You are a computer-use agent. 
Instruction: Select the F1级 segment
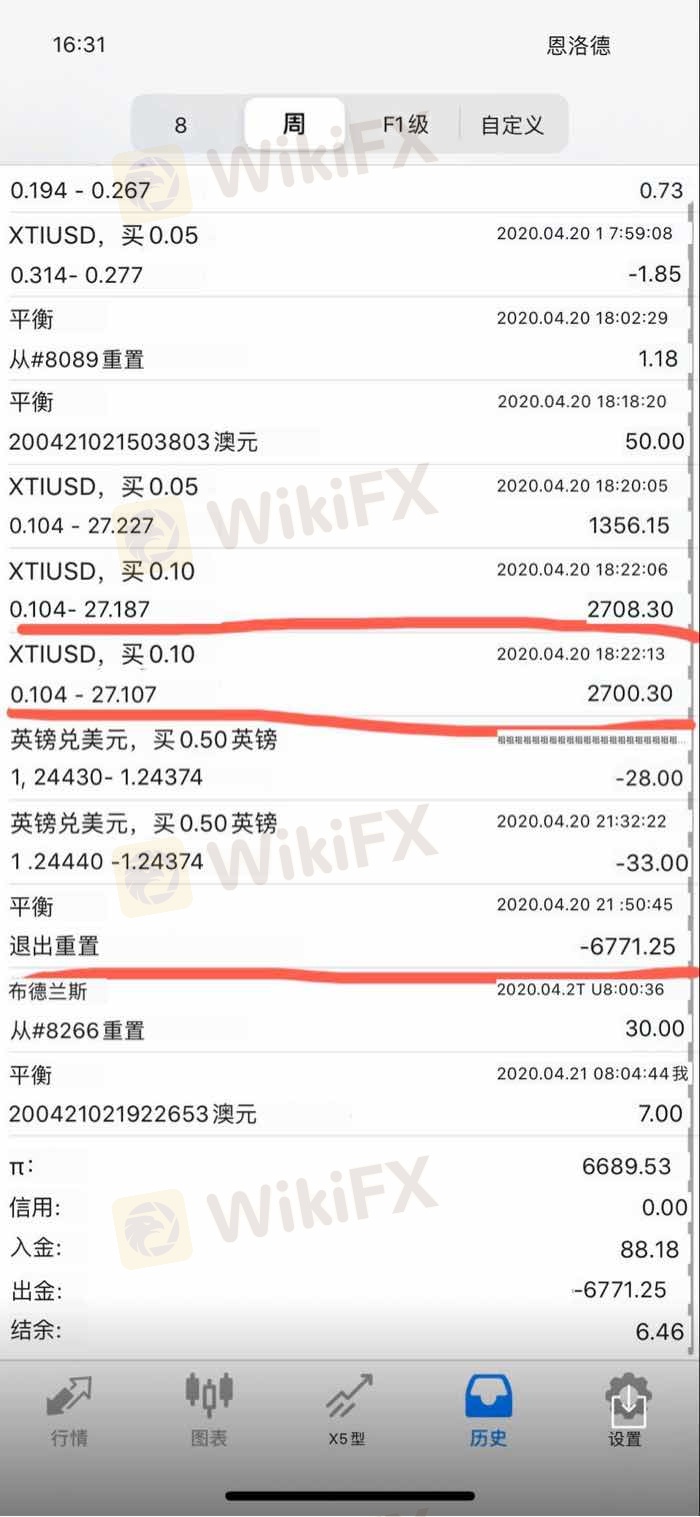pyautogui.click(x=406, y=125)
